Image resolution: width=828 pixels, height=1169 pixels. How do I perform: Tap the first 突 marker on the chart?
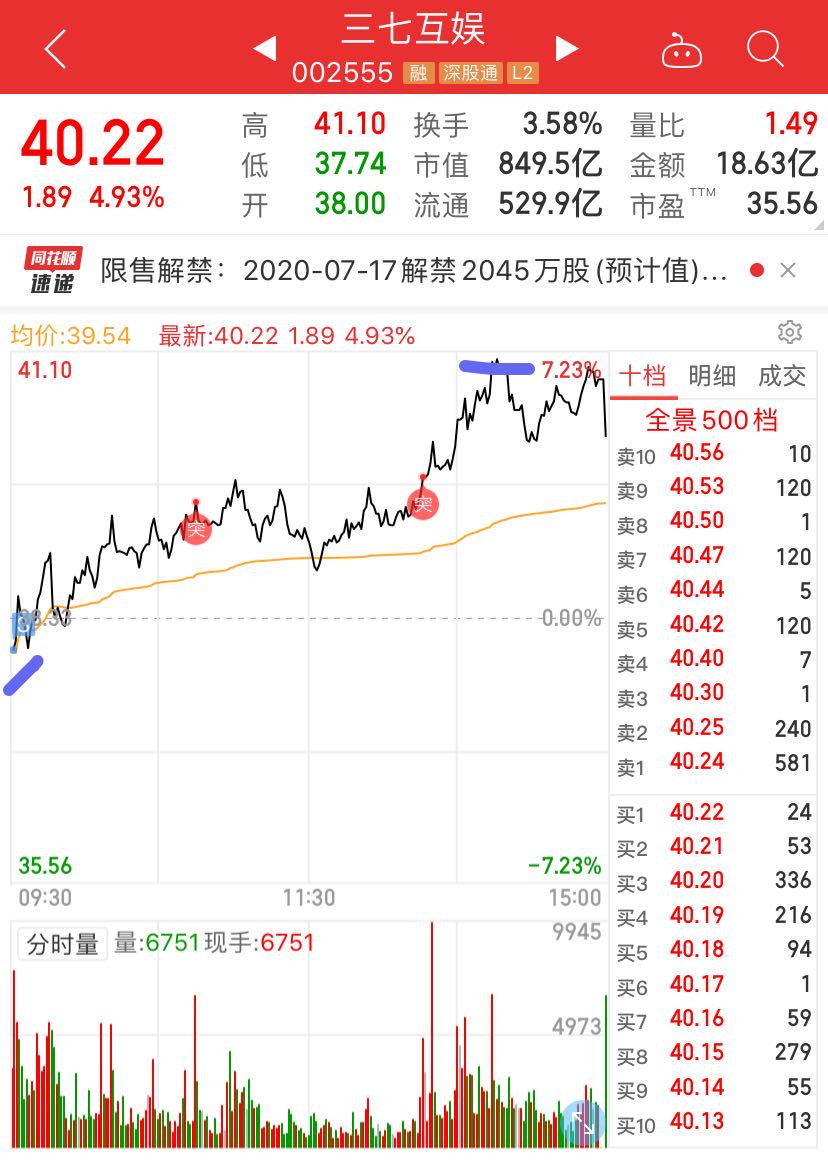click(196, 527)
